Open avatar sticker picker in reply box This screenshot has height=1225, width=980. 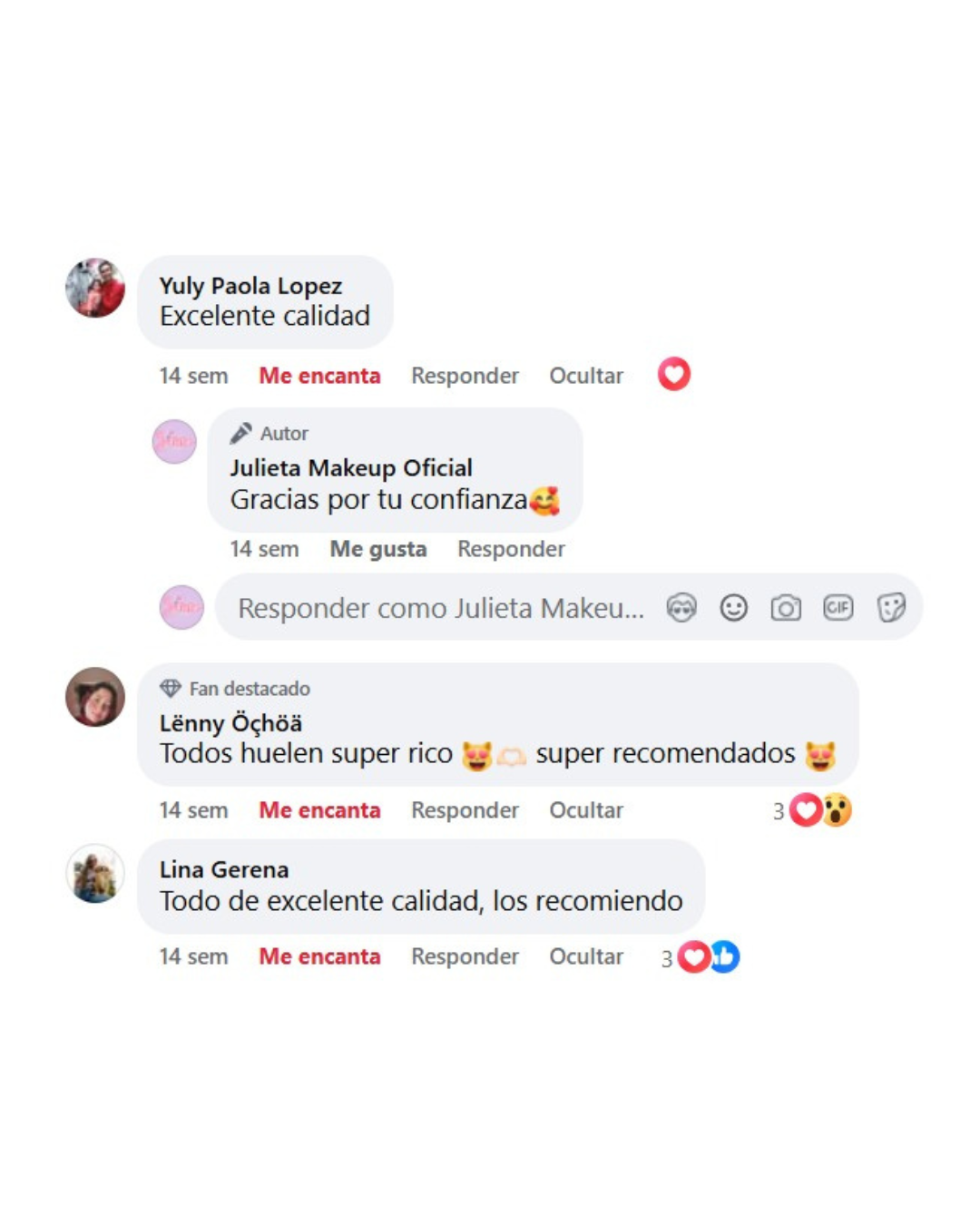pos(681,607)
